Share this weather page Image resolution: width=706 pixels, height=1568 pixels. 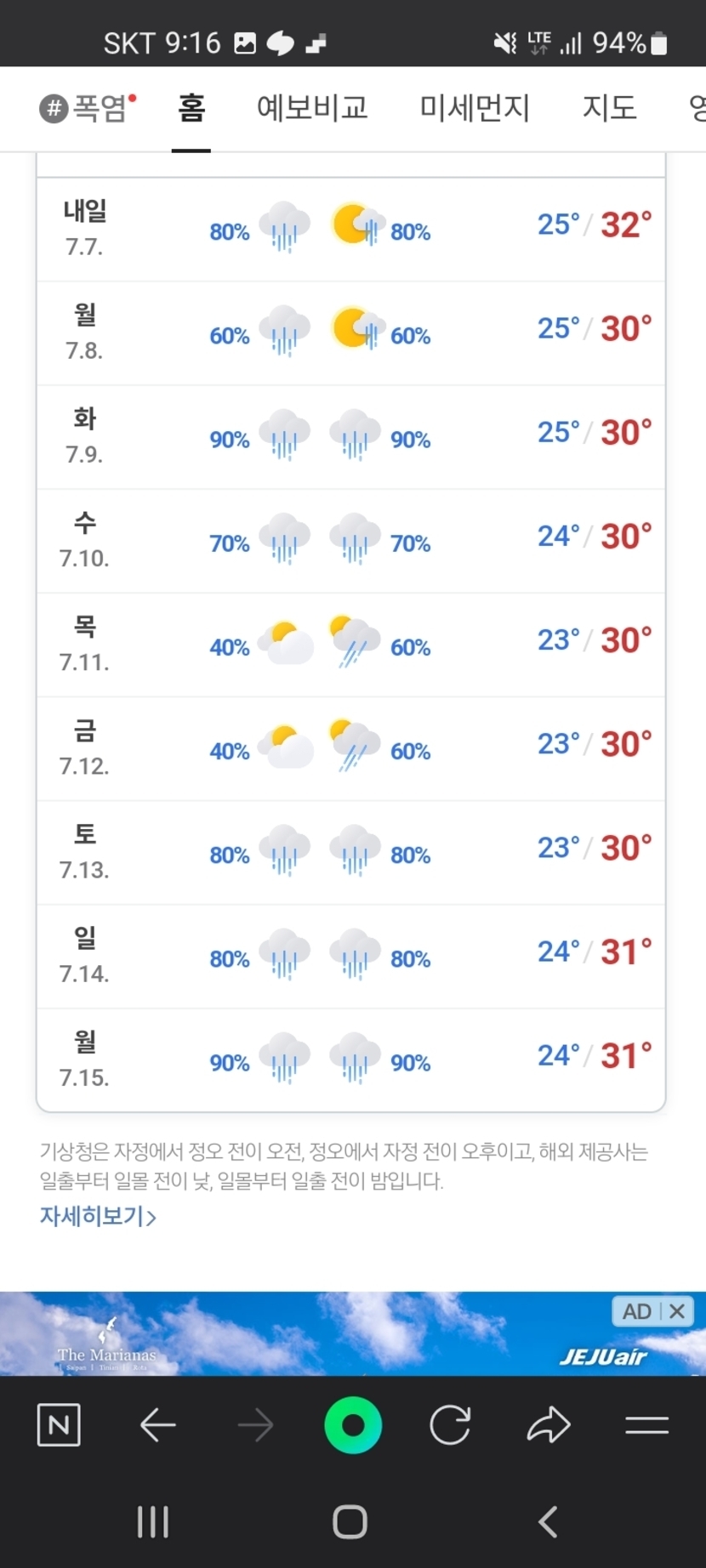pos(549,1425)
